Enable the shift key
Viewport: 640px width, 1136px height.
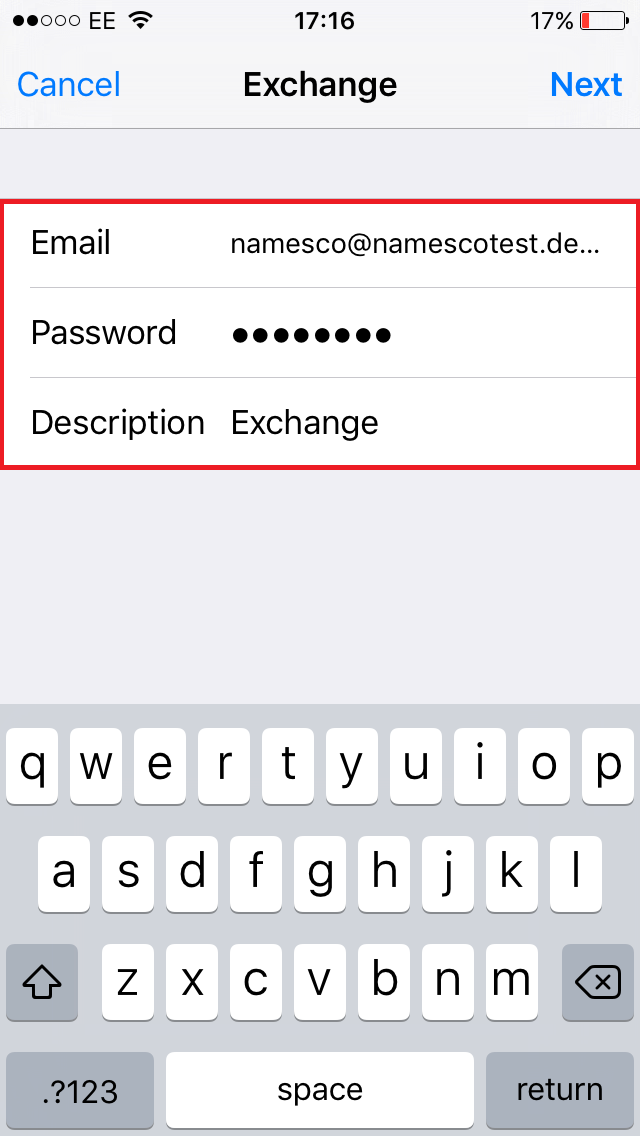click(42, 983)
